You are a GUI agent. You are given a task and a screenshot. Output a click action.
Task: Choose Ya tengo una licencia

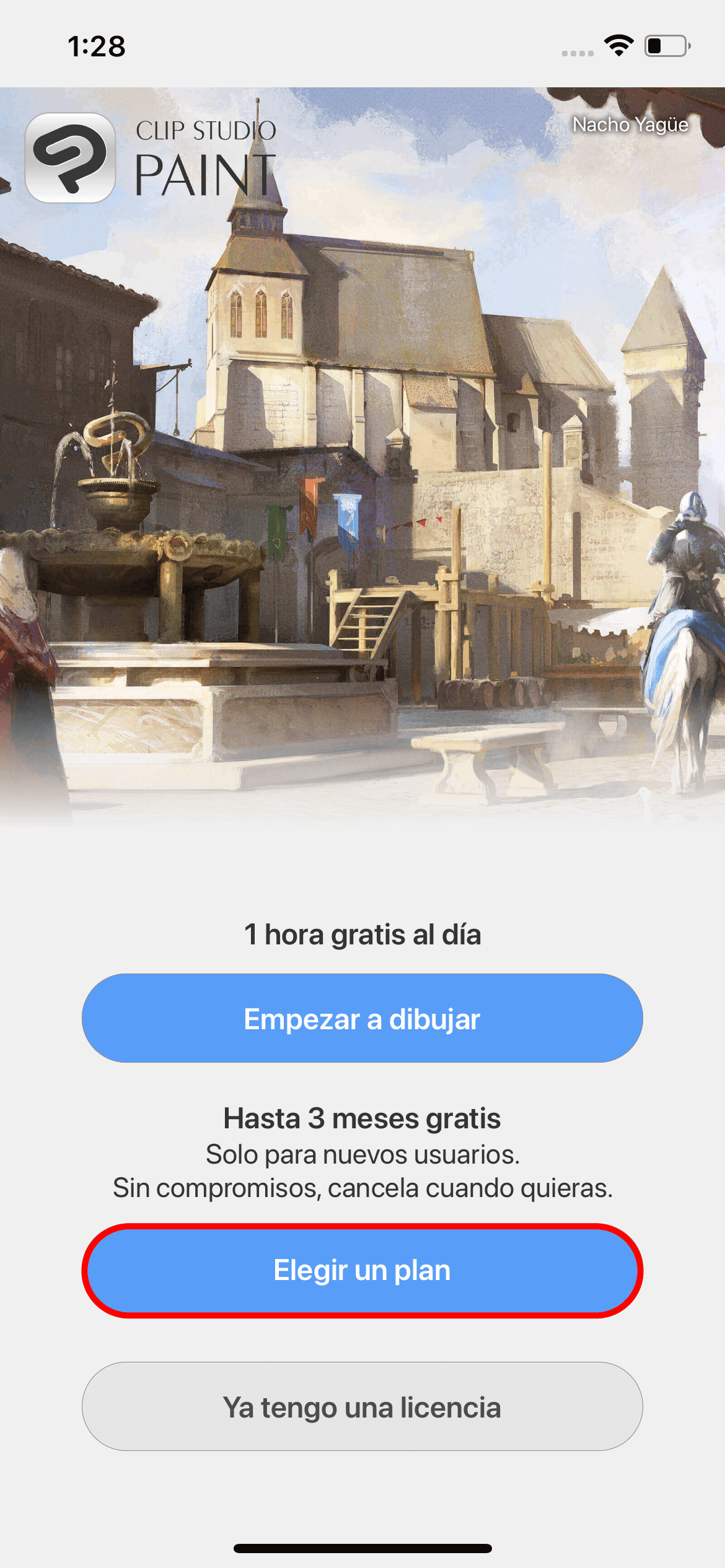pos(362,1407)
